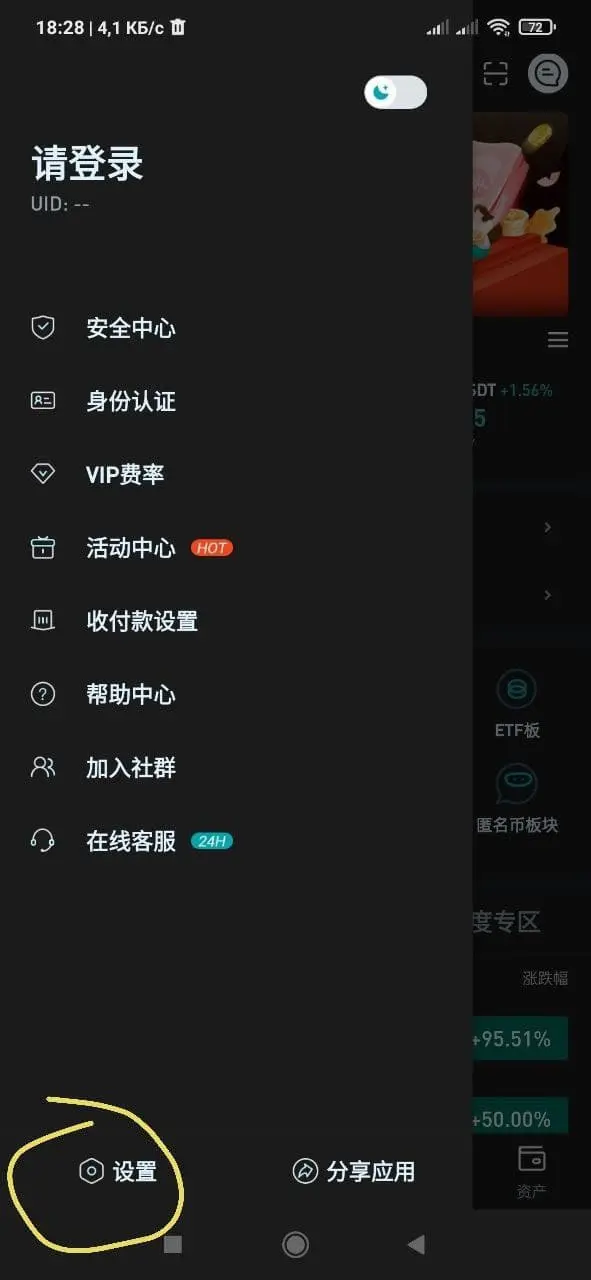Open the chat support icon at top right
This screenshot has width=591, height=1280.
[548, 74]
